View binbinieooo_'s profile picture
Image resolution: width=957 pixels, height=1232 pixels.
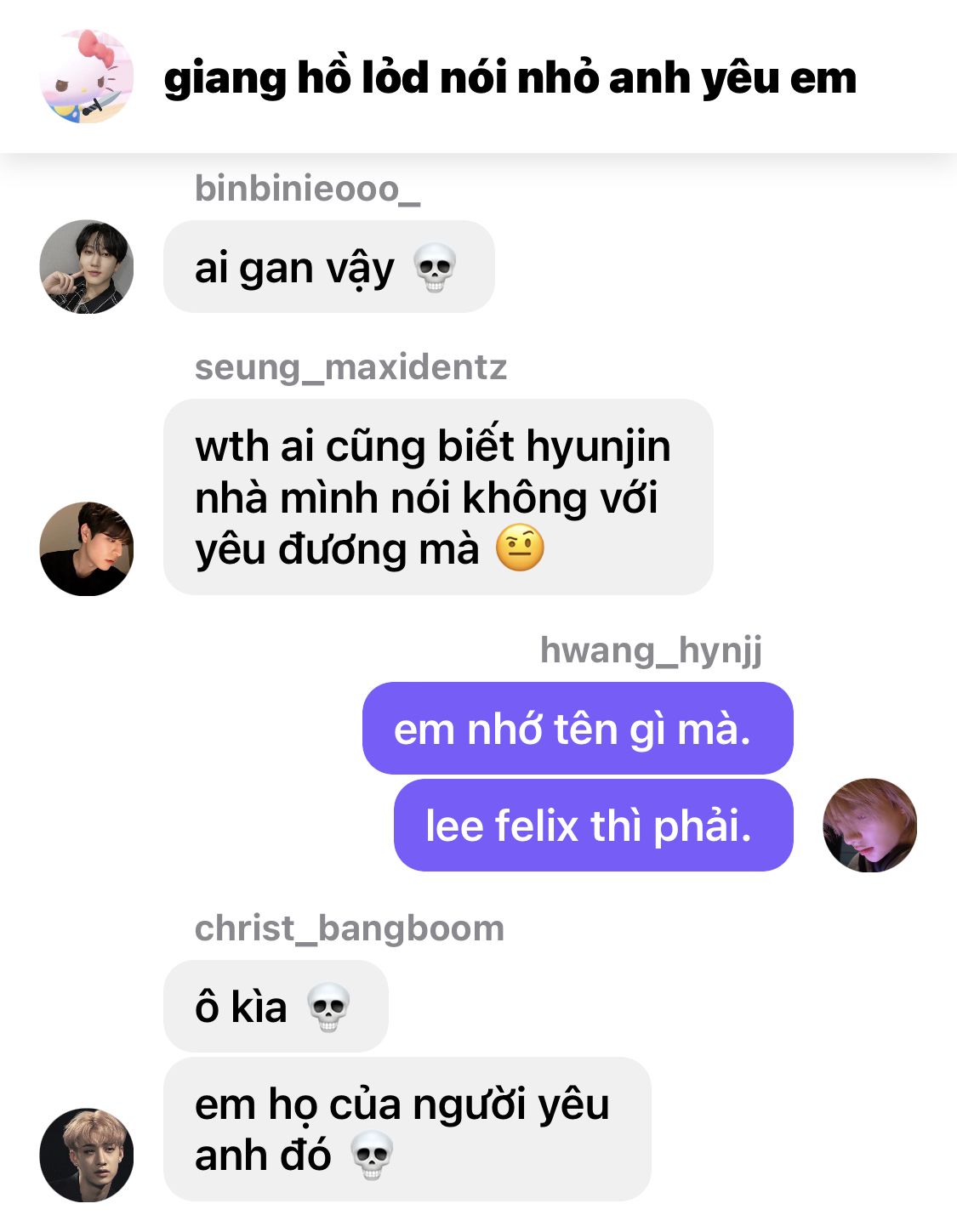(86, 267)
